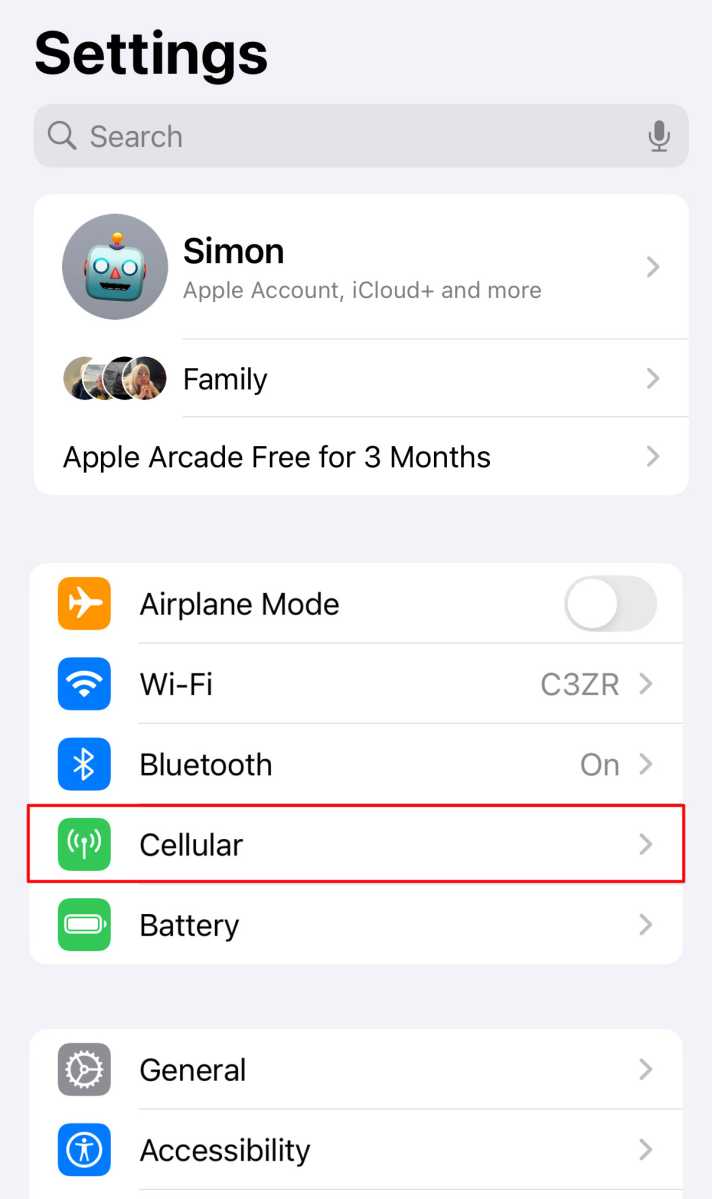Open Accessibility settings

[360, 1150]
